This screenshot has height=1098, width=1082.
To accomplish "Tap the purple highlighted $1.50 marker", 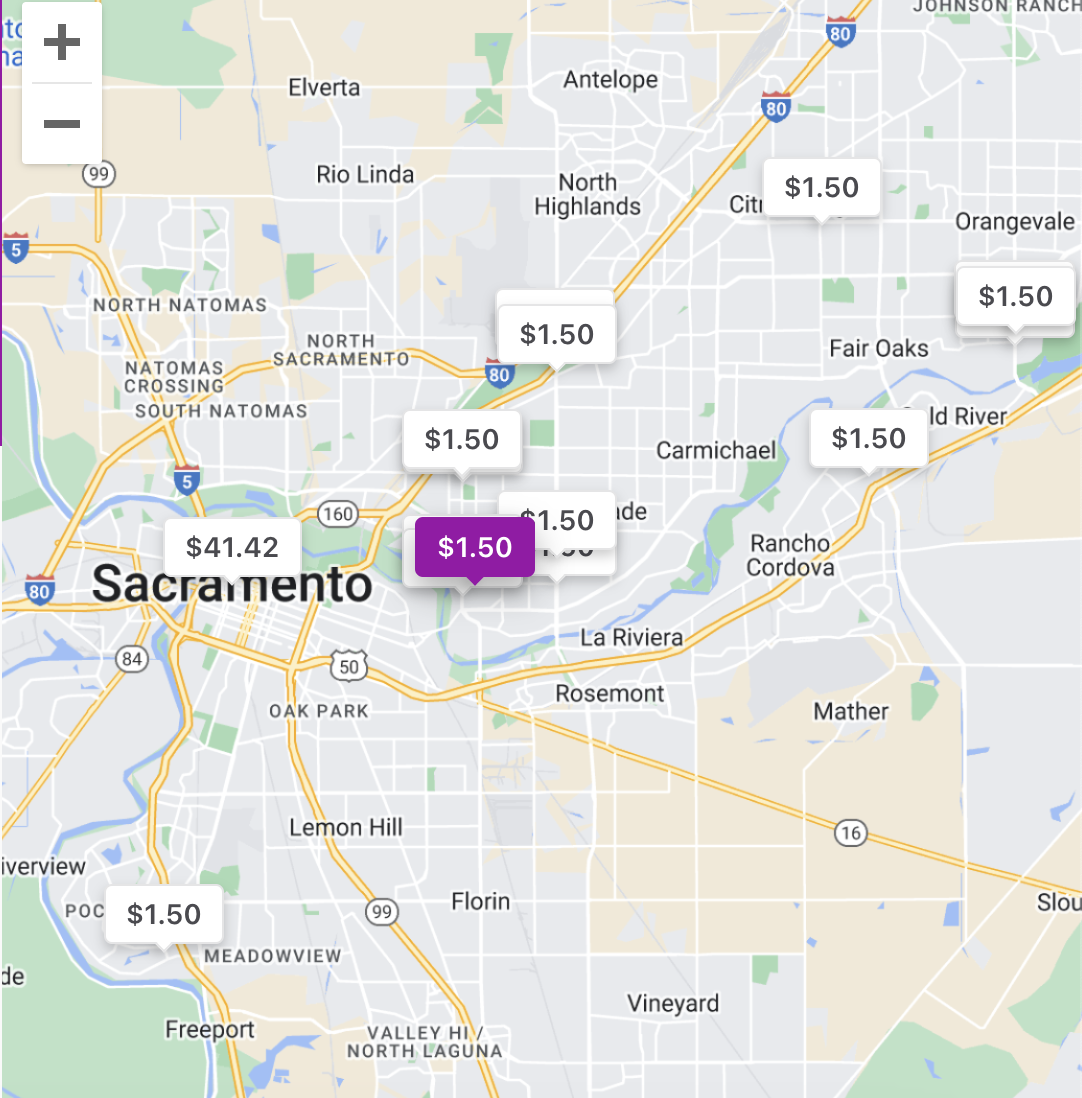I will (x=475, y=547).
